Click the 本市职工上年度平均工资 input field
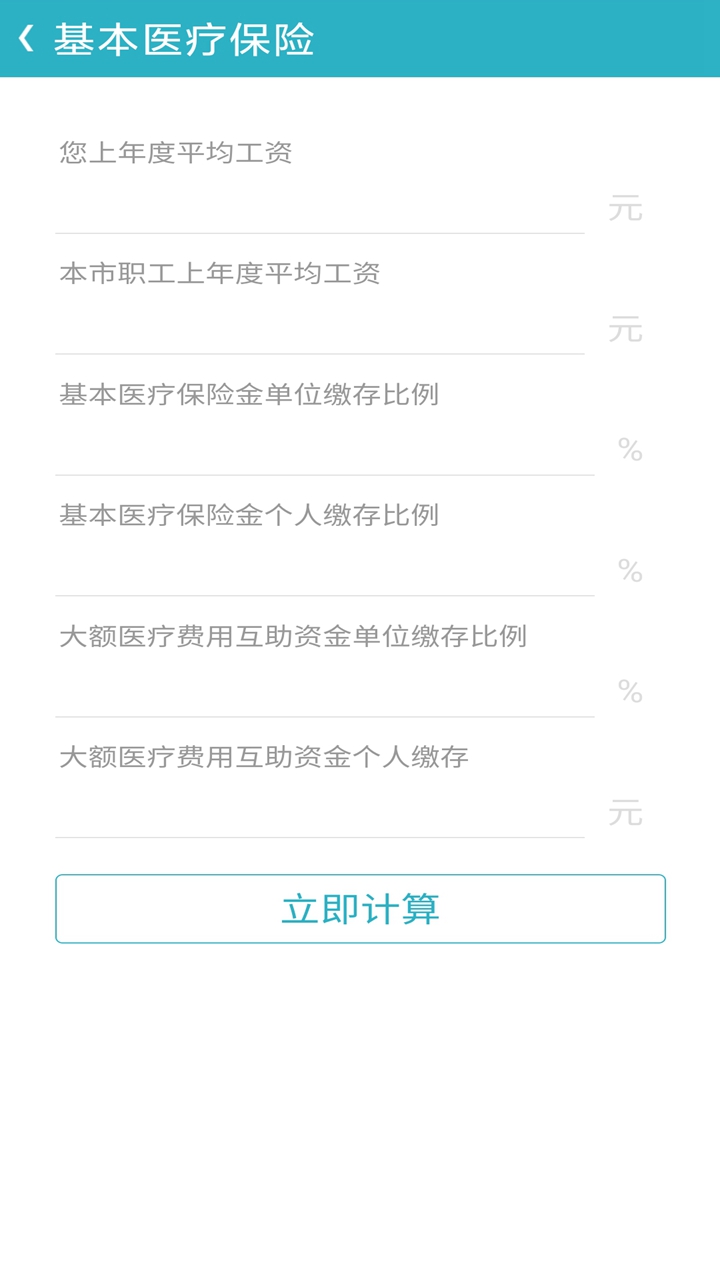The image size is (720, 1280). 320,330
